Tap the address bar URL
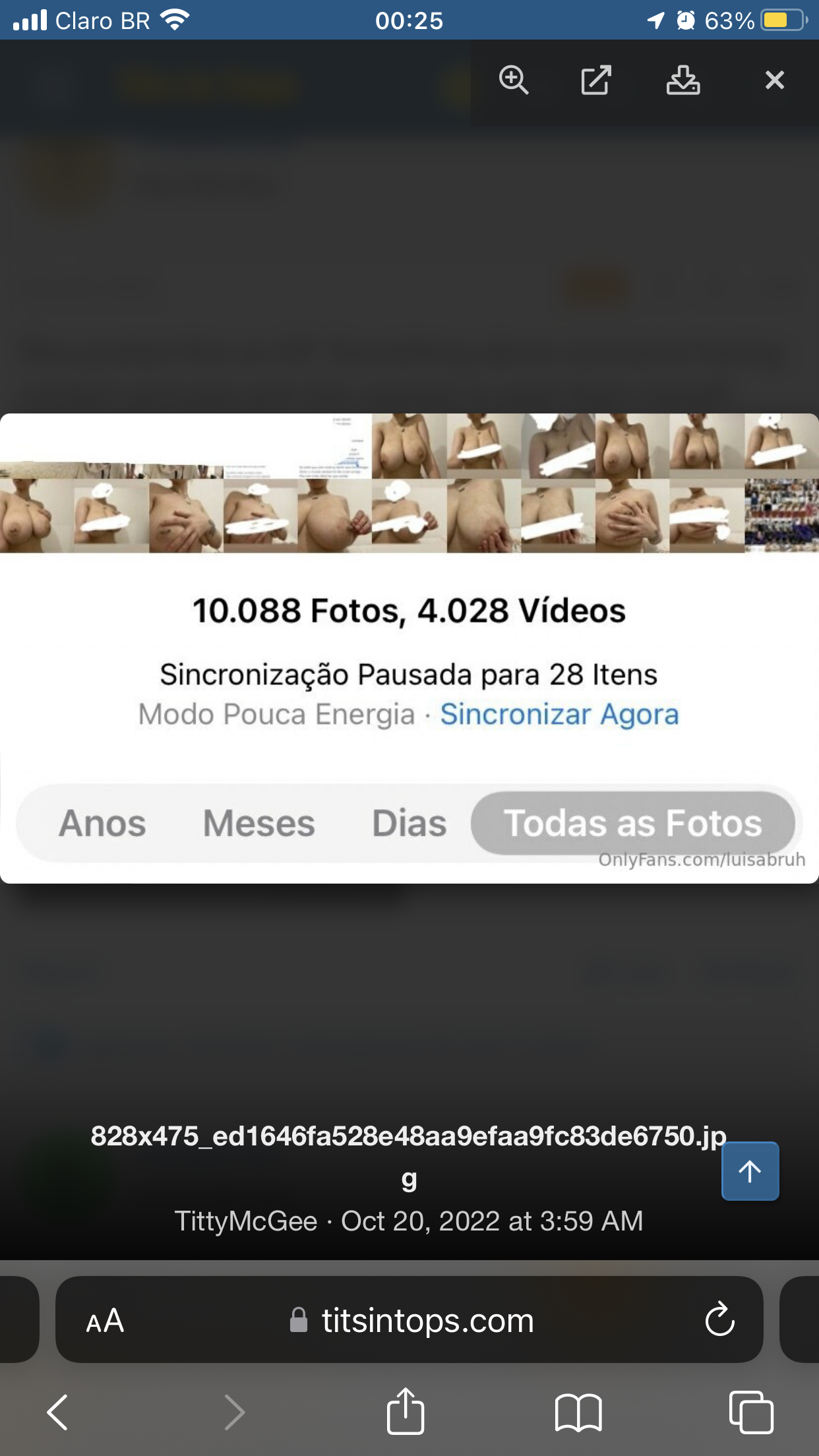Viewport: 819px width, 1456px height. (427, 1321)
